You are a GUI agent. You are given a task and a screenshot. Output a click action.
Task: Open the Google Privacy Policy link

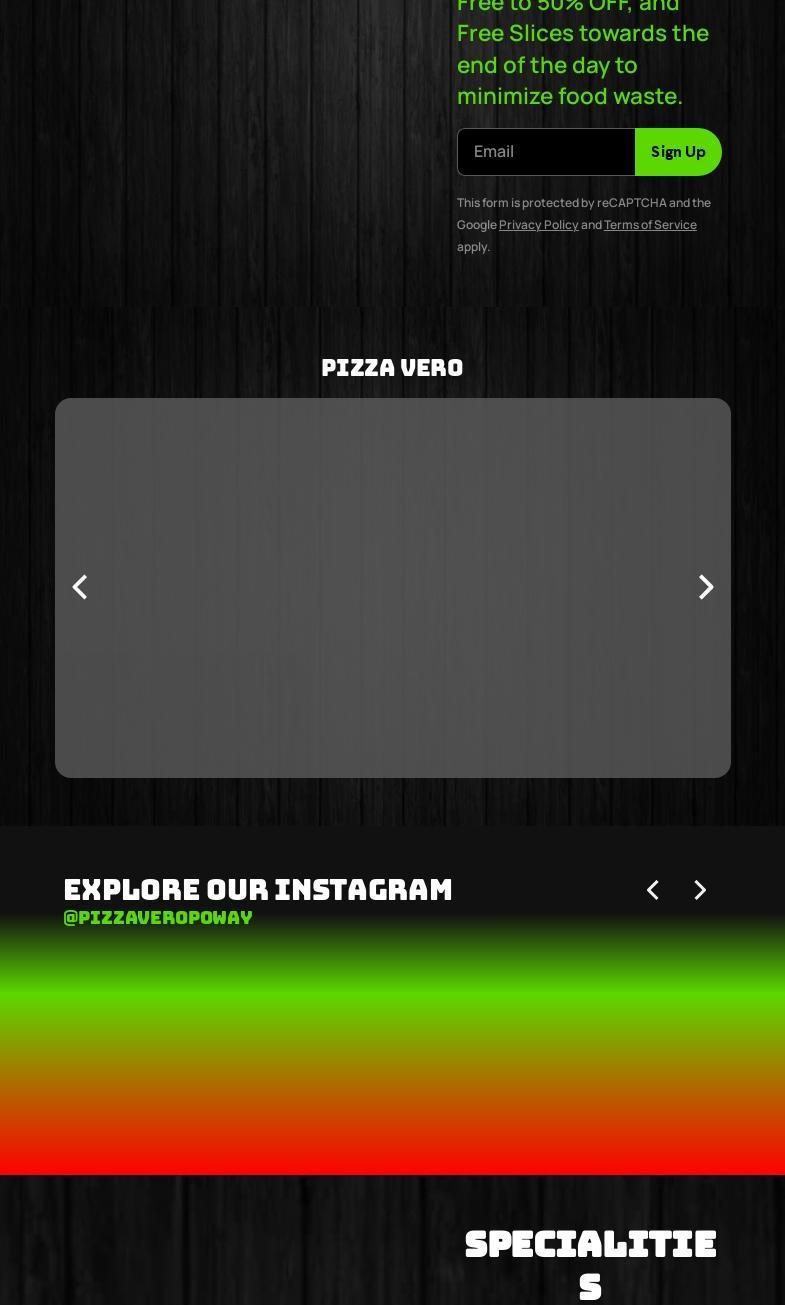[538, 225]
